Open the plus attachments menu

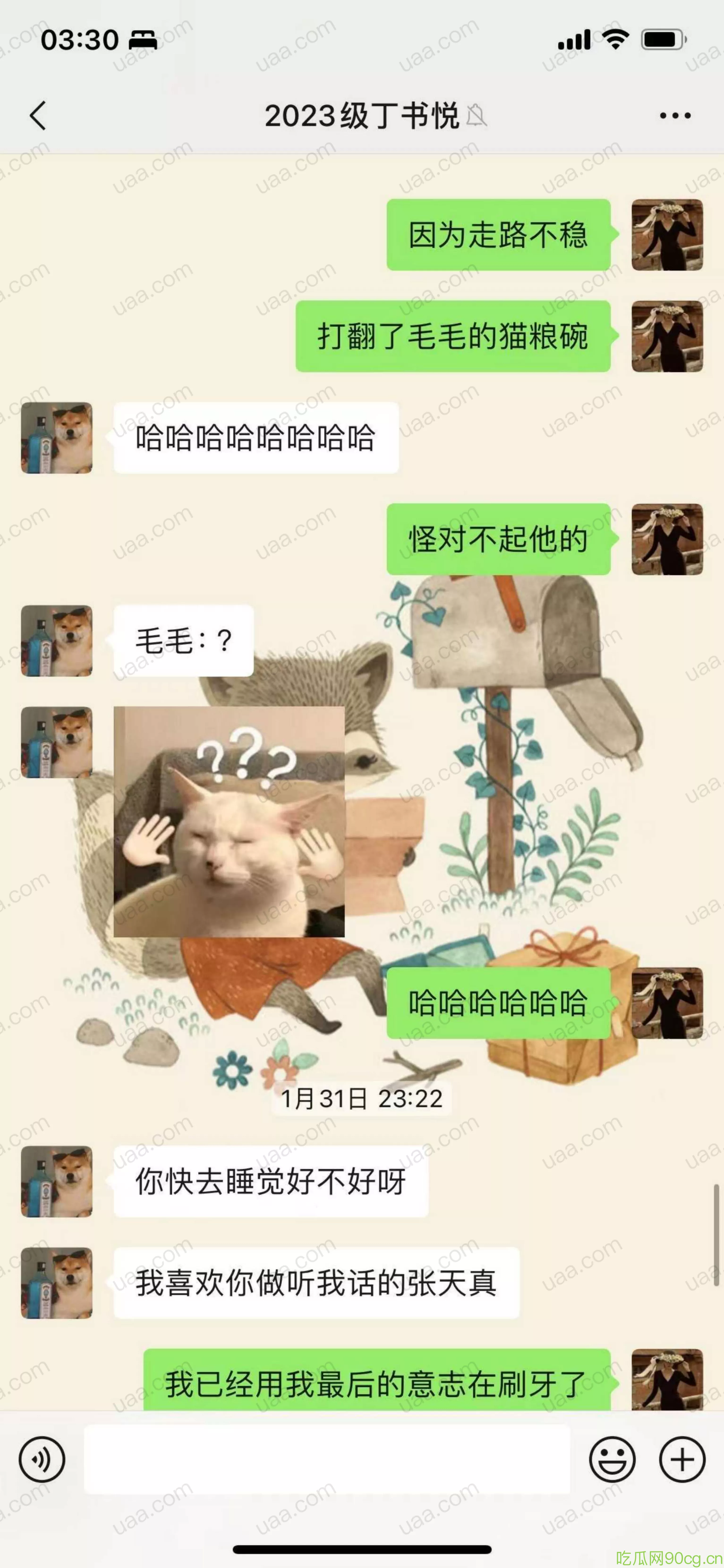(682, 1459)
